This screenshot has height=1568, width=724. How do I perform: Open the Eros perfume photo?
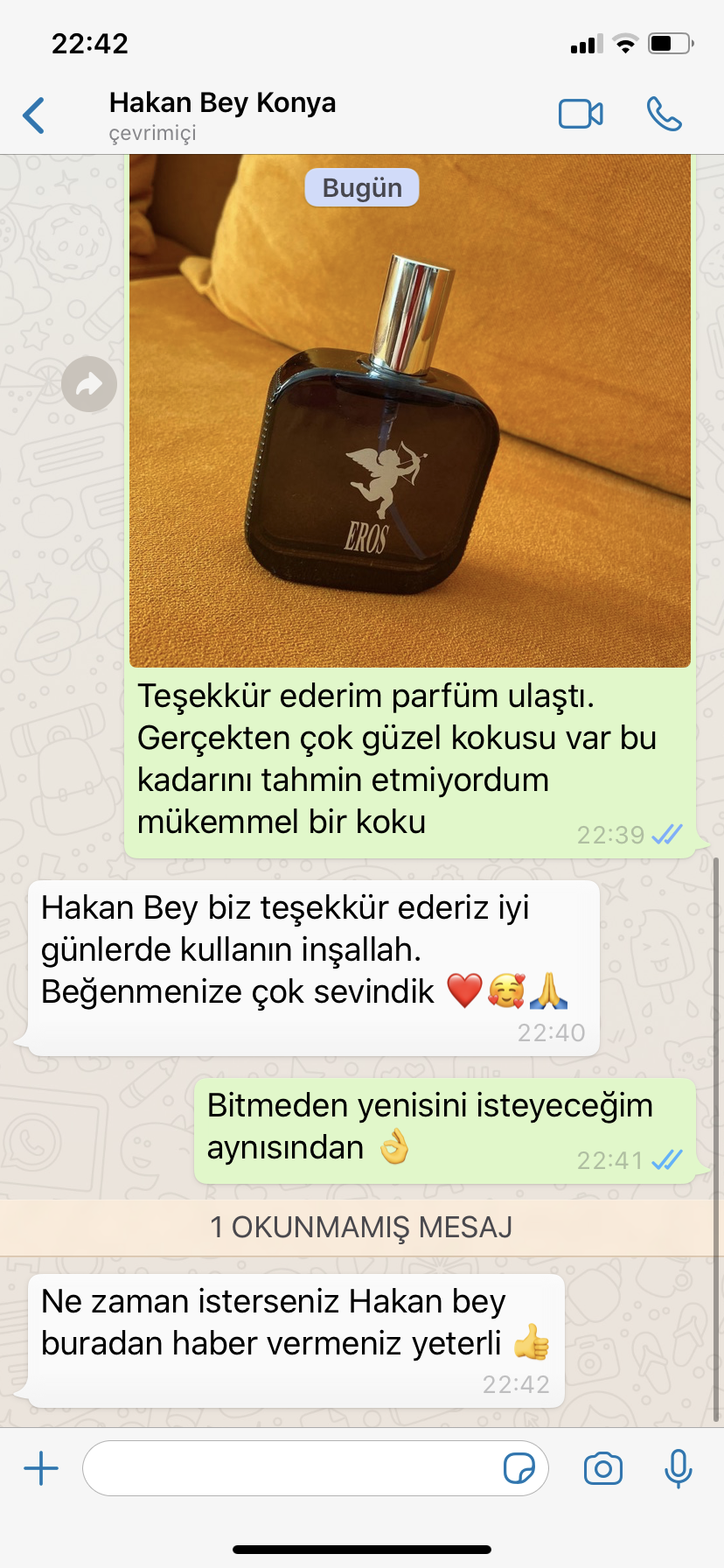point(410,410)
